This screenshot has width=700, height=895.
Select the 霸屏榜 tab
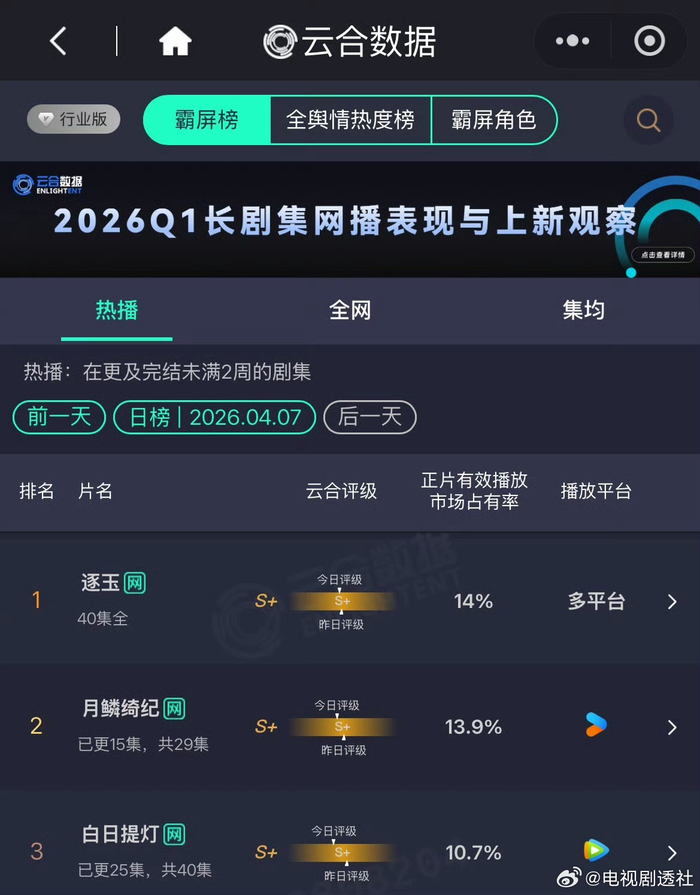(207, 121)
